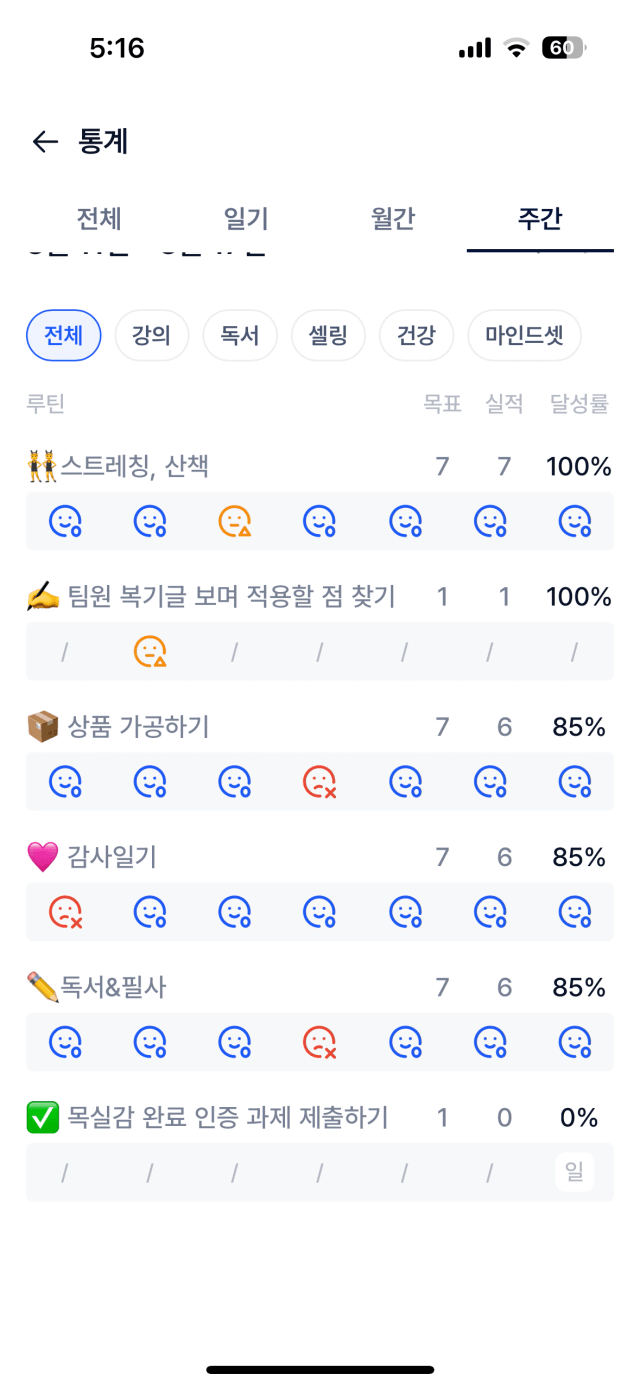Select the 전체 filter chip

[63, 335]
